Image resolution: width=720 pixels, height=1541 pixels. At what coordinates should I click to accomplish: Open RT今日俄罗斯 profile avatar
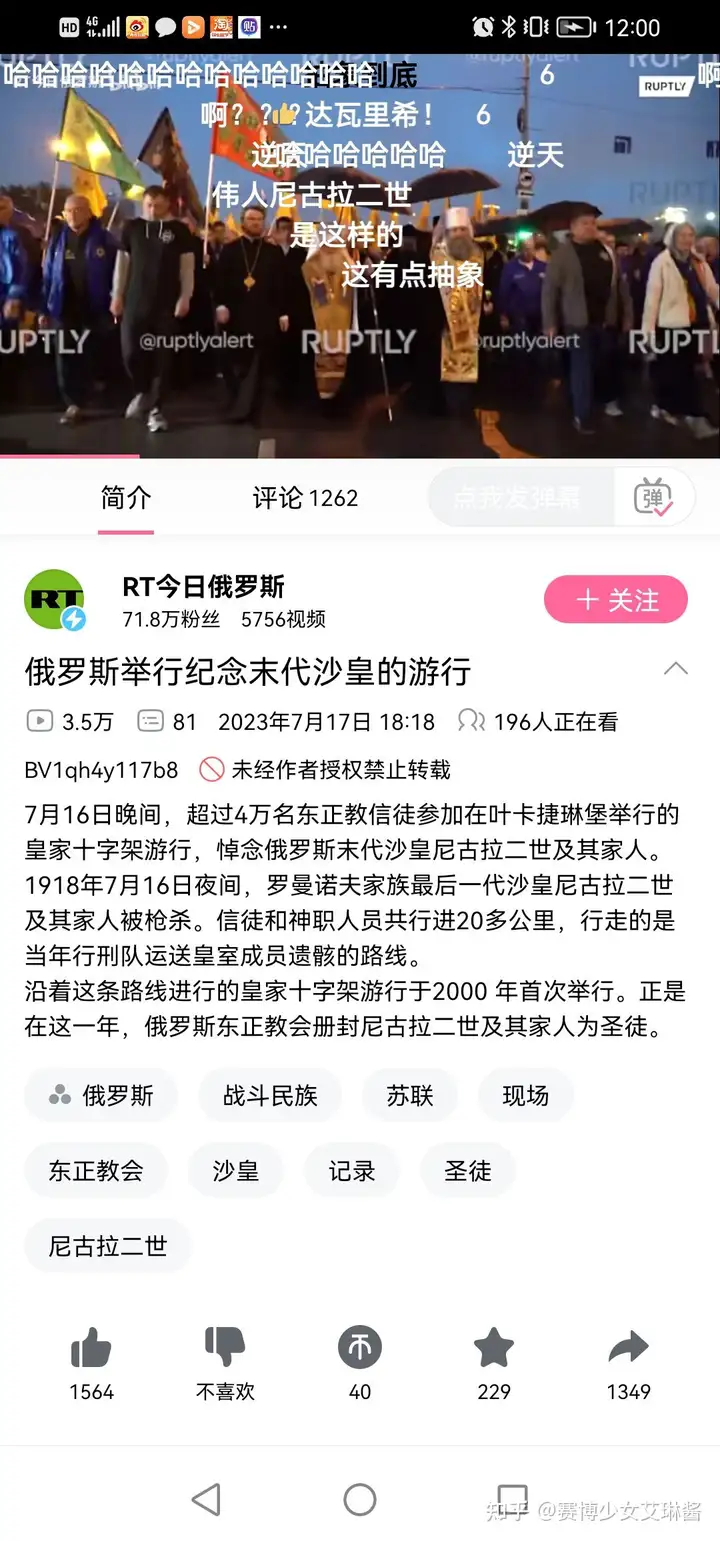click(54, 600)
